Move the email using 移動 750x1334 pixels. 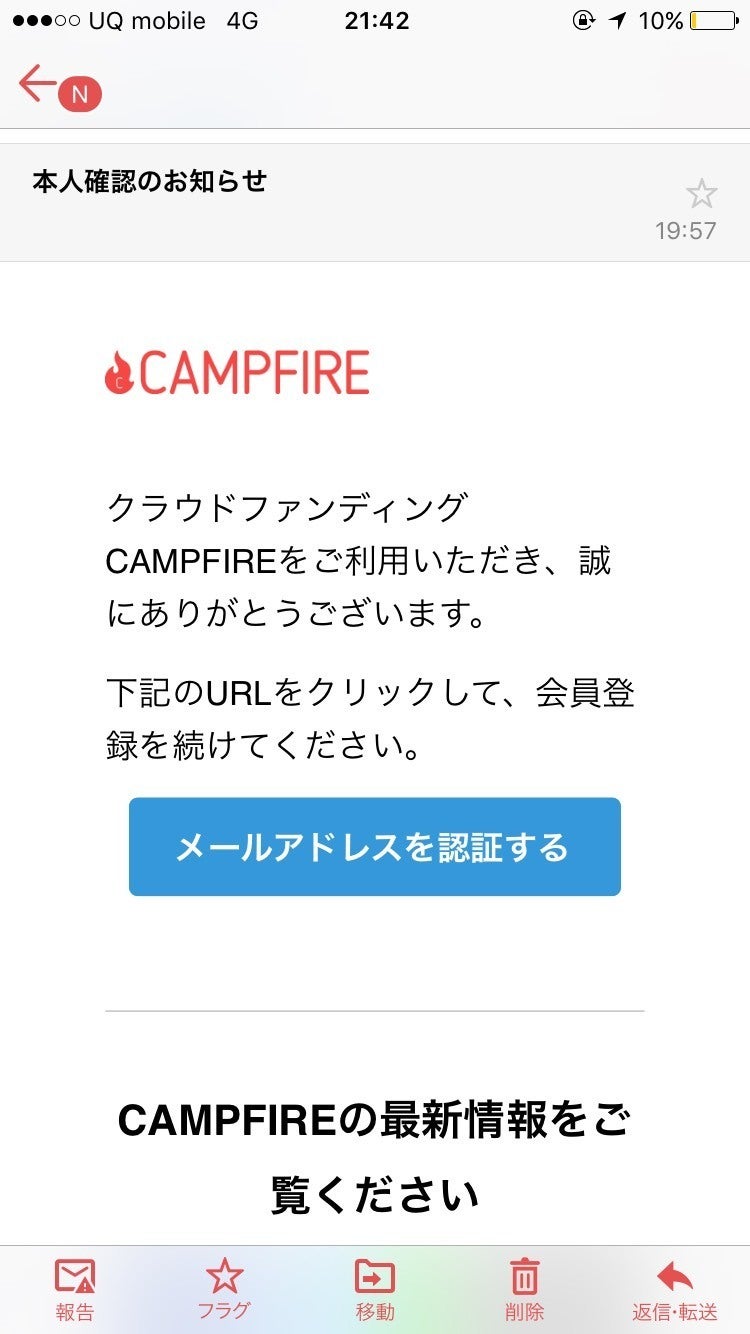(375, 1288)
